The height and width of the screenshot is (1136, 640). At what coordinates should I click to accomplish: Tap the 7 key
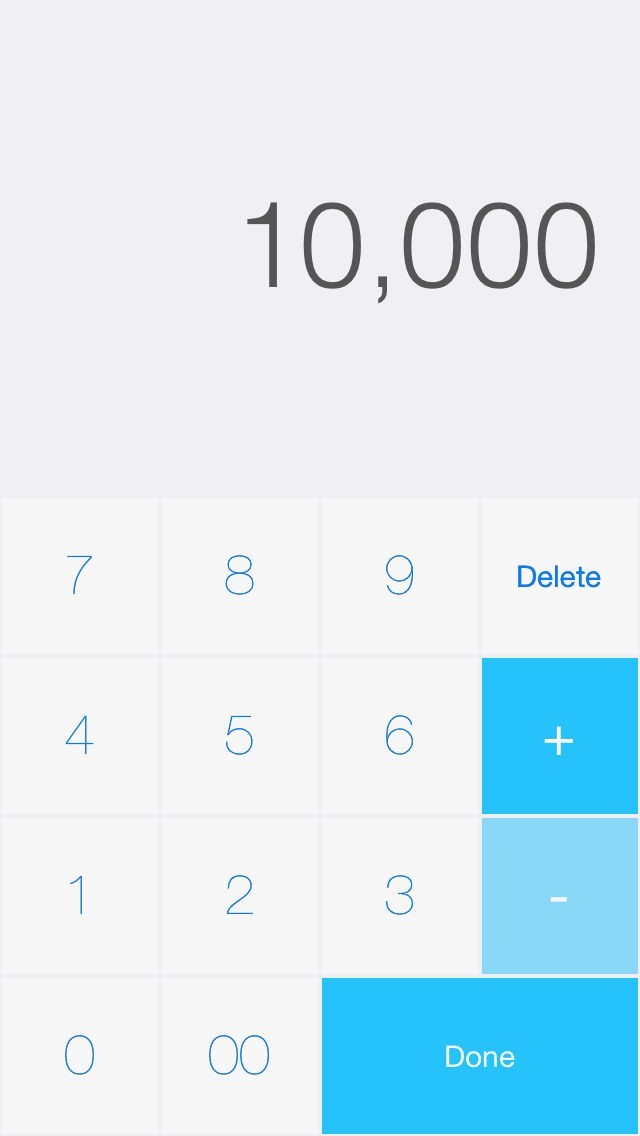(x=80, y=576)
